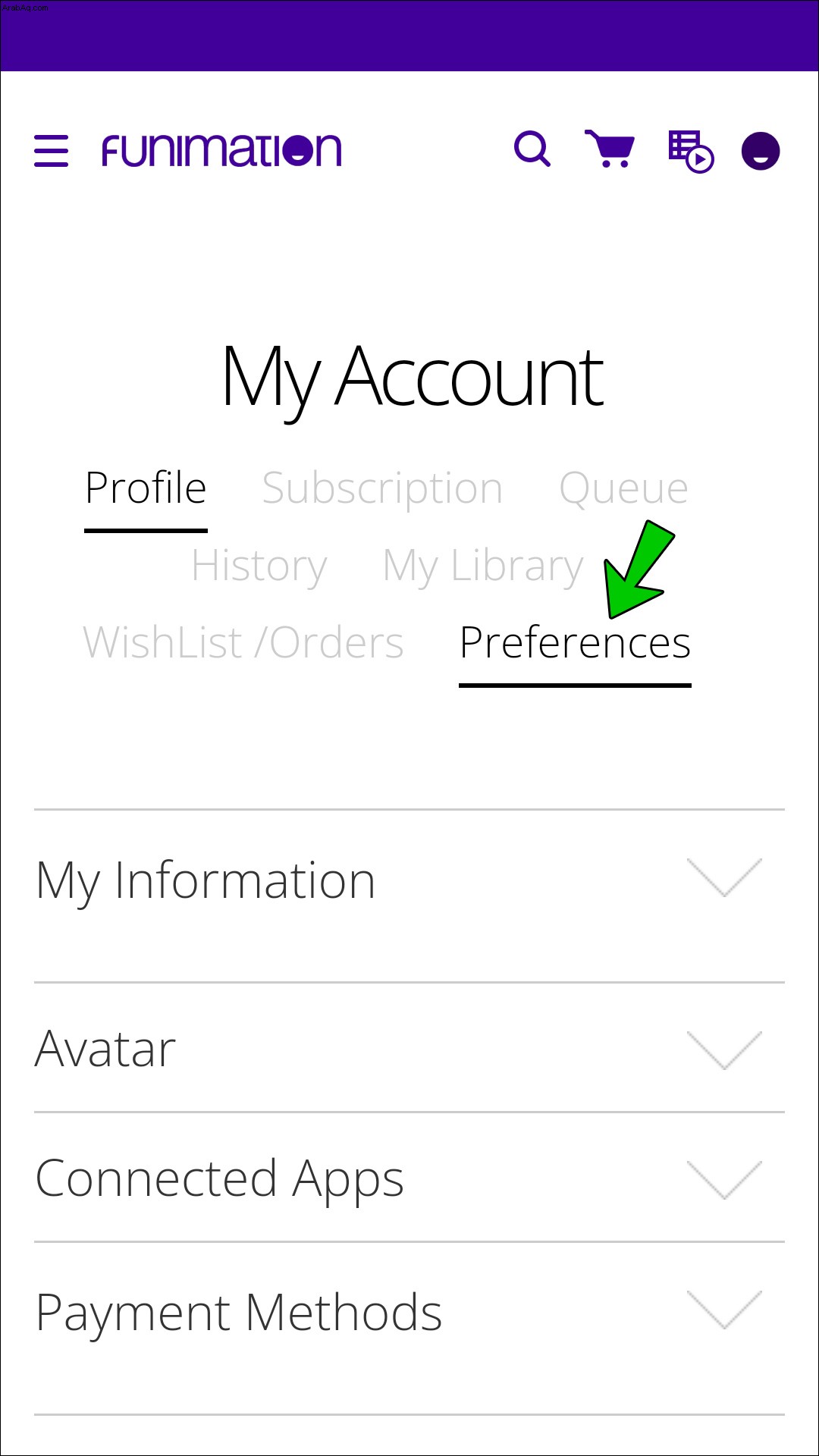The width and height of the screenshot is (819, 1456).
Task: Select the Profile tab
Action: click(x=146, y=488)
